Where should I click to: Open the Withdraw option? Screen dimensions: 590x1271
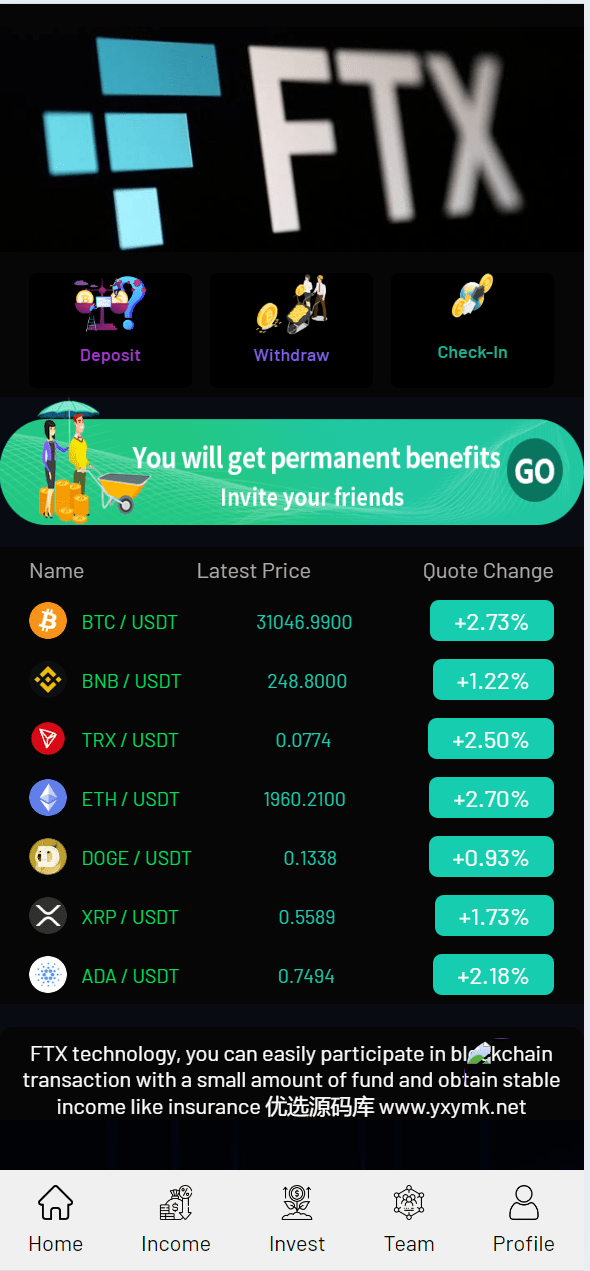pos(291,330)
